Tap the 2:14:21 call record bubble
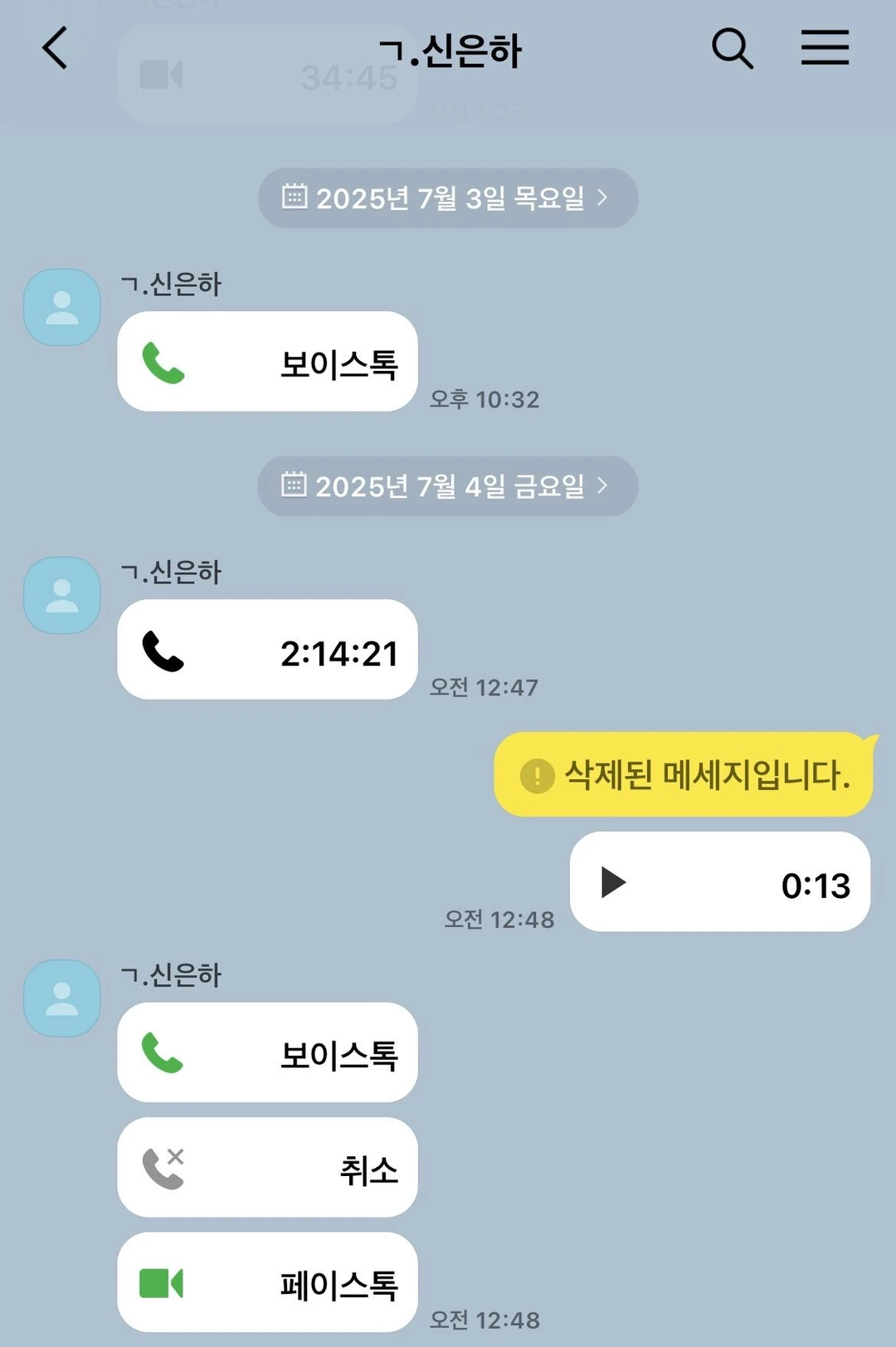896x1347 pixels. 267,650
